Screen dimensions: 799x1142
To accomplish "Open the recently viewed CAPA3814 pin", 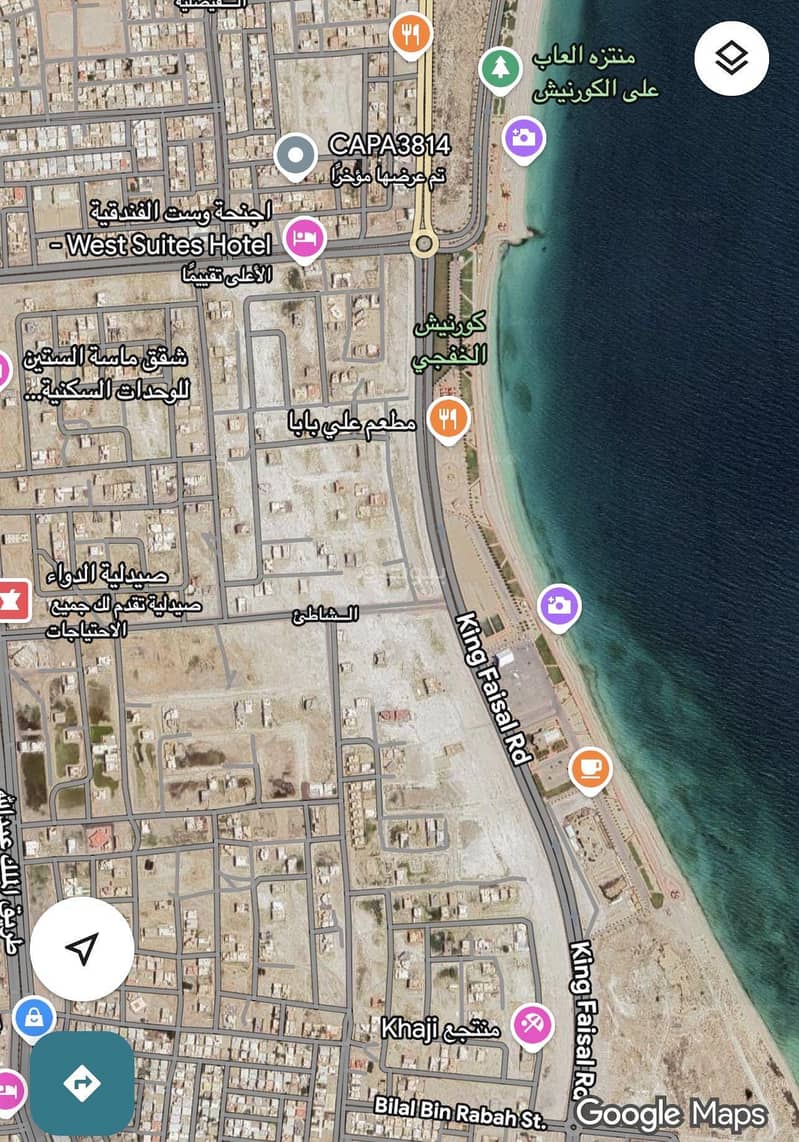I will coord(295,156).
